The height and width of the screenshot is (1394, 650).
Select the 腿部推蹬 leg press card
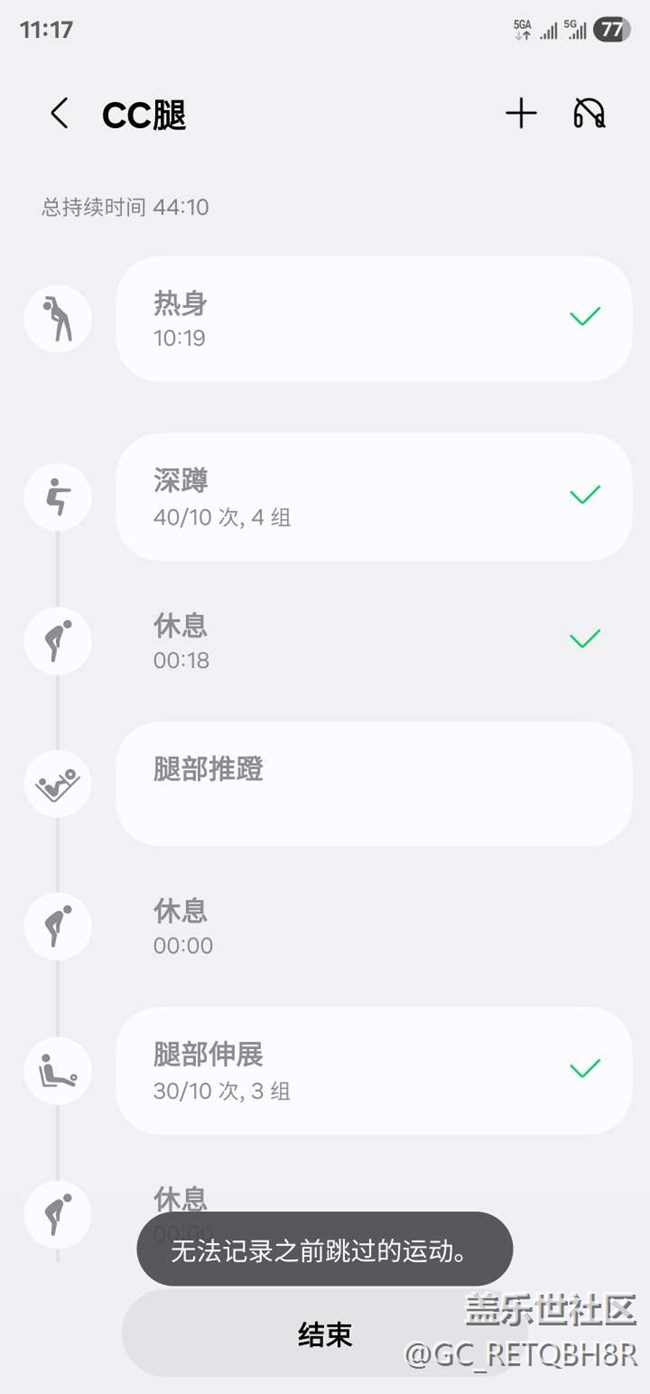coord(373,783)
